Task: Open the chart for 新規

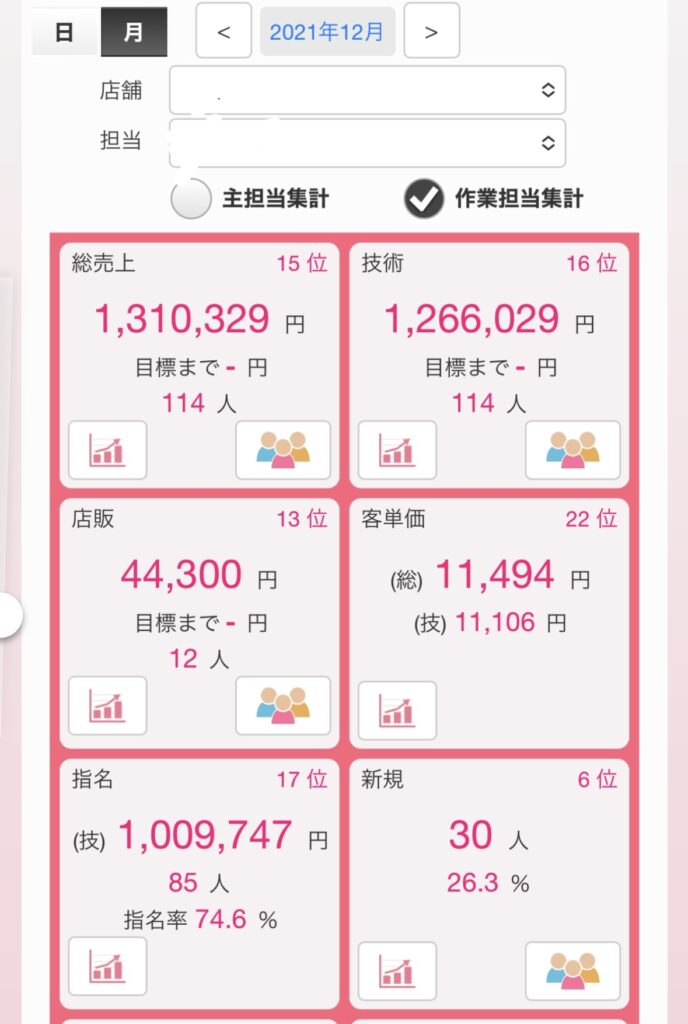Action: pyautogui.click(x=397, y=970)
